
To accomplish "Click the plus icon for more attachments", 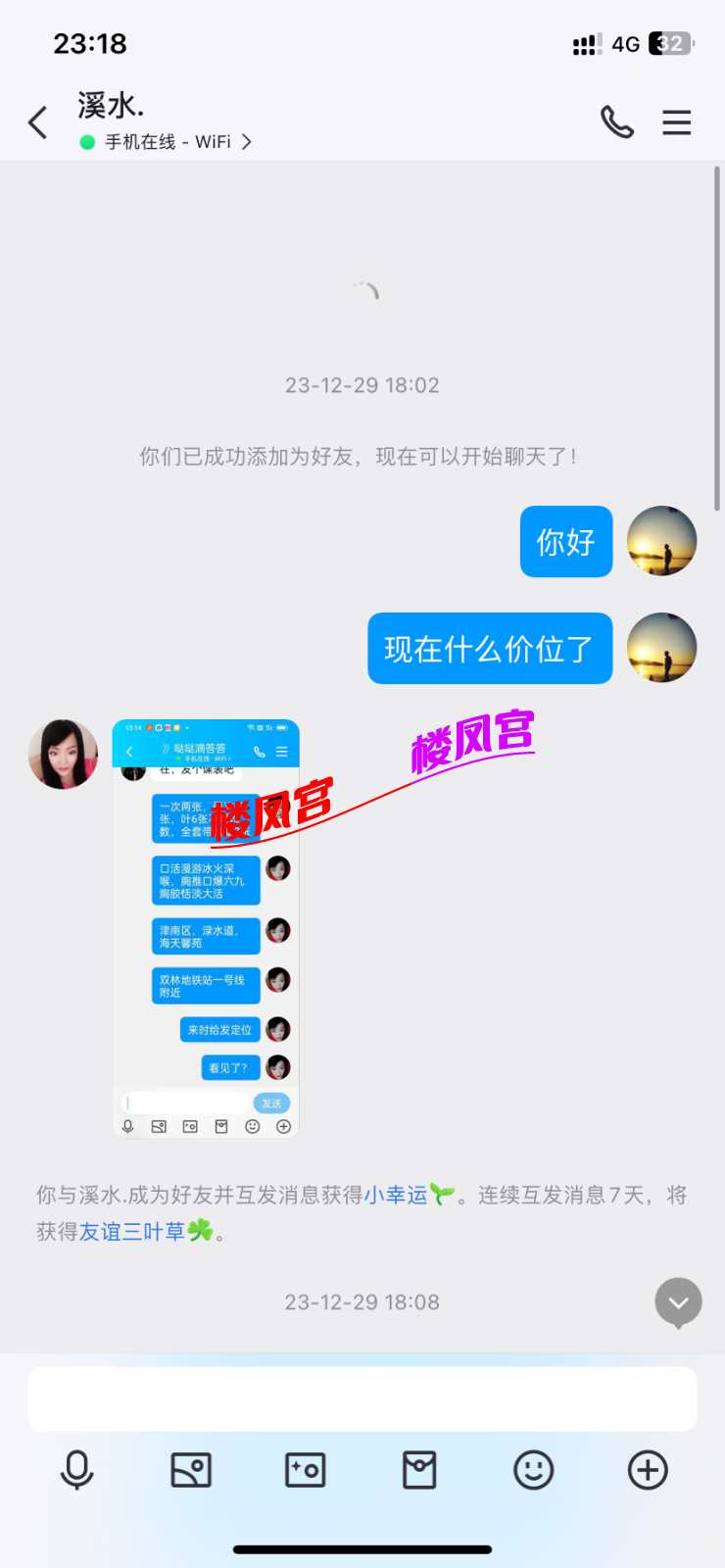I will [x=647, y=1470].
